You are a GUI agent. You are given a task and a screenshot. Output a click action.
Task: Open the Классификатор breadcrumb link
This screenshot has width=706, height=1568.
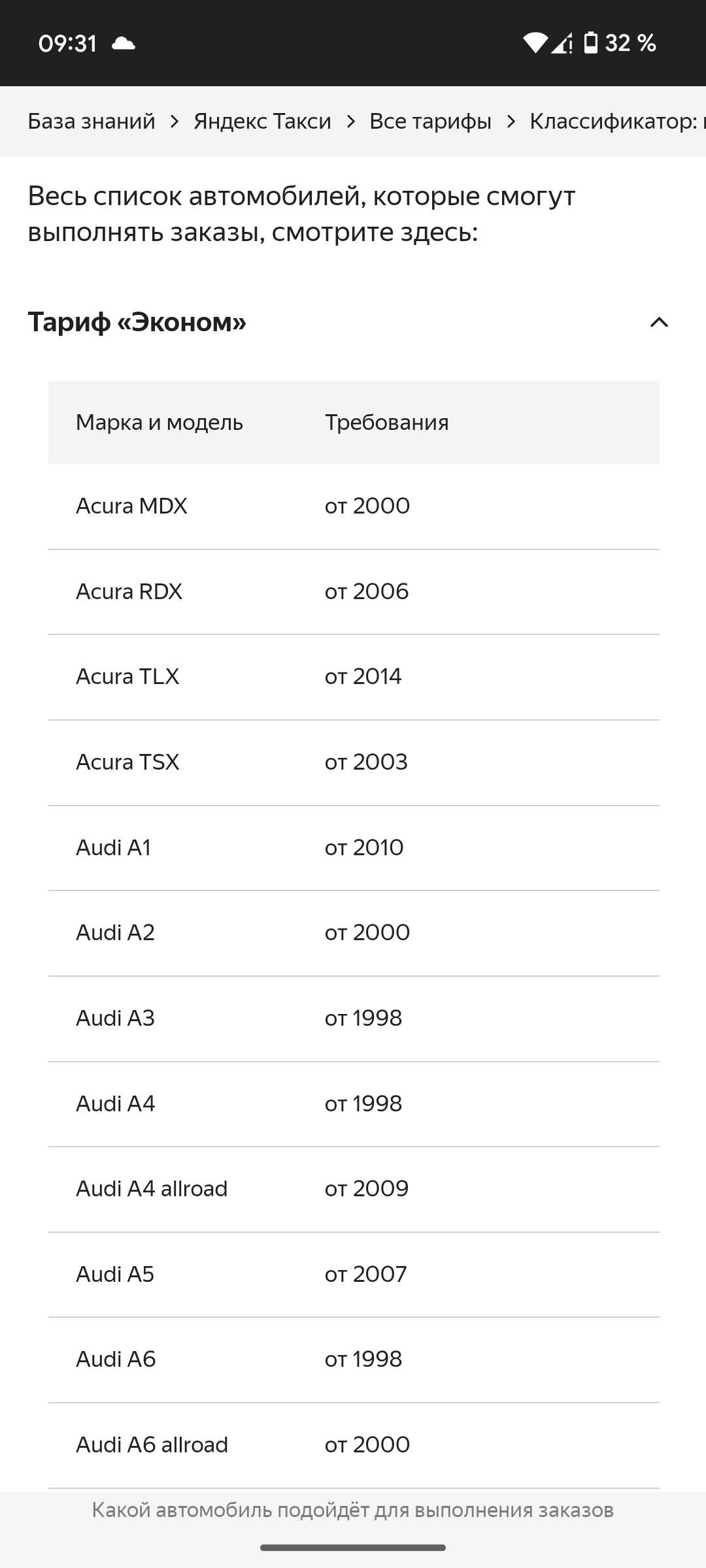point(617,122)
